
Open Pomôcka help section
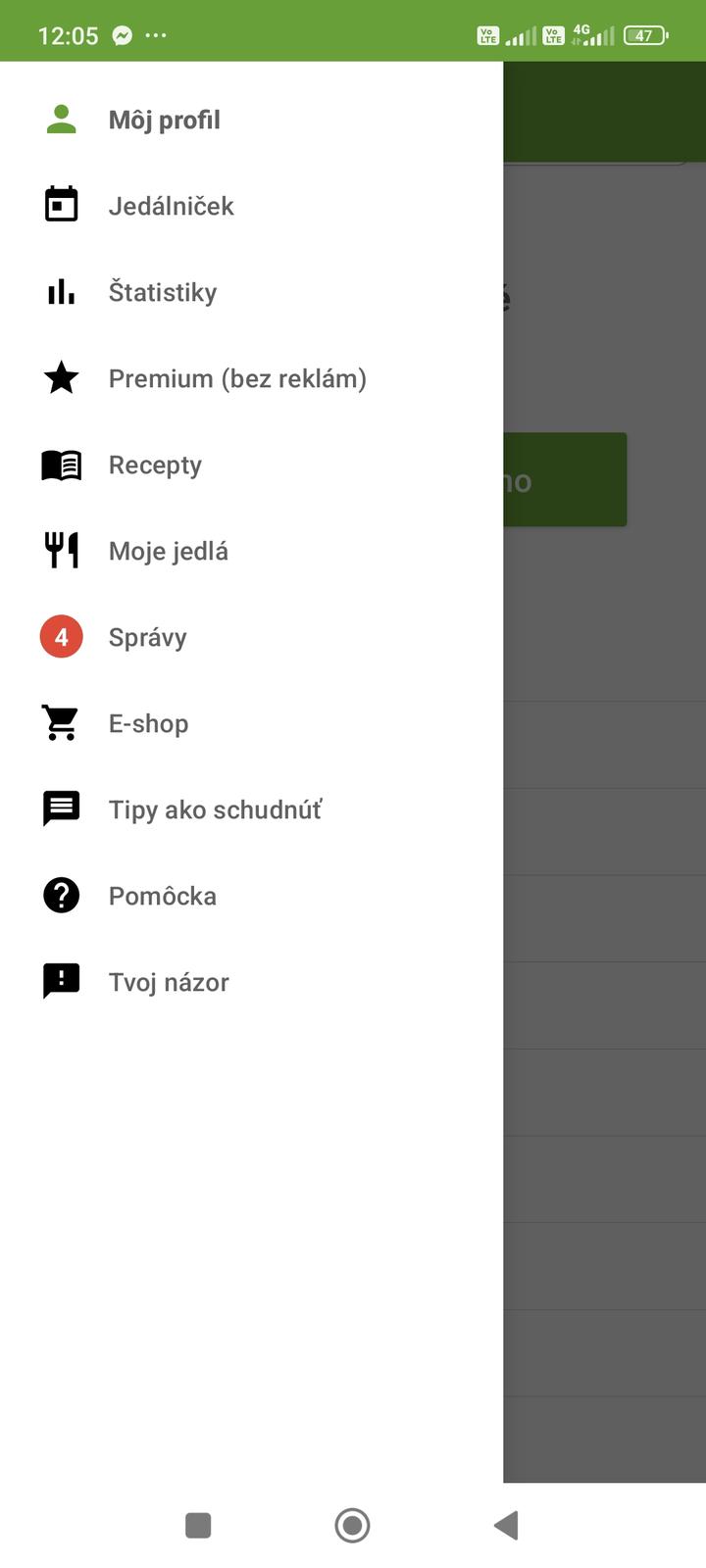click(251, 896)
